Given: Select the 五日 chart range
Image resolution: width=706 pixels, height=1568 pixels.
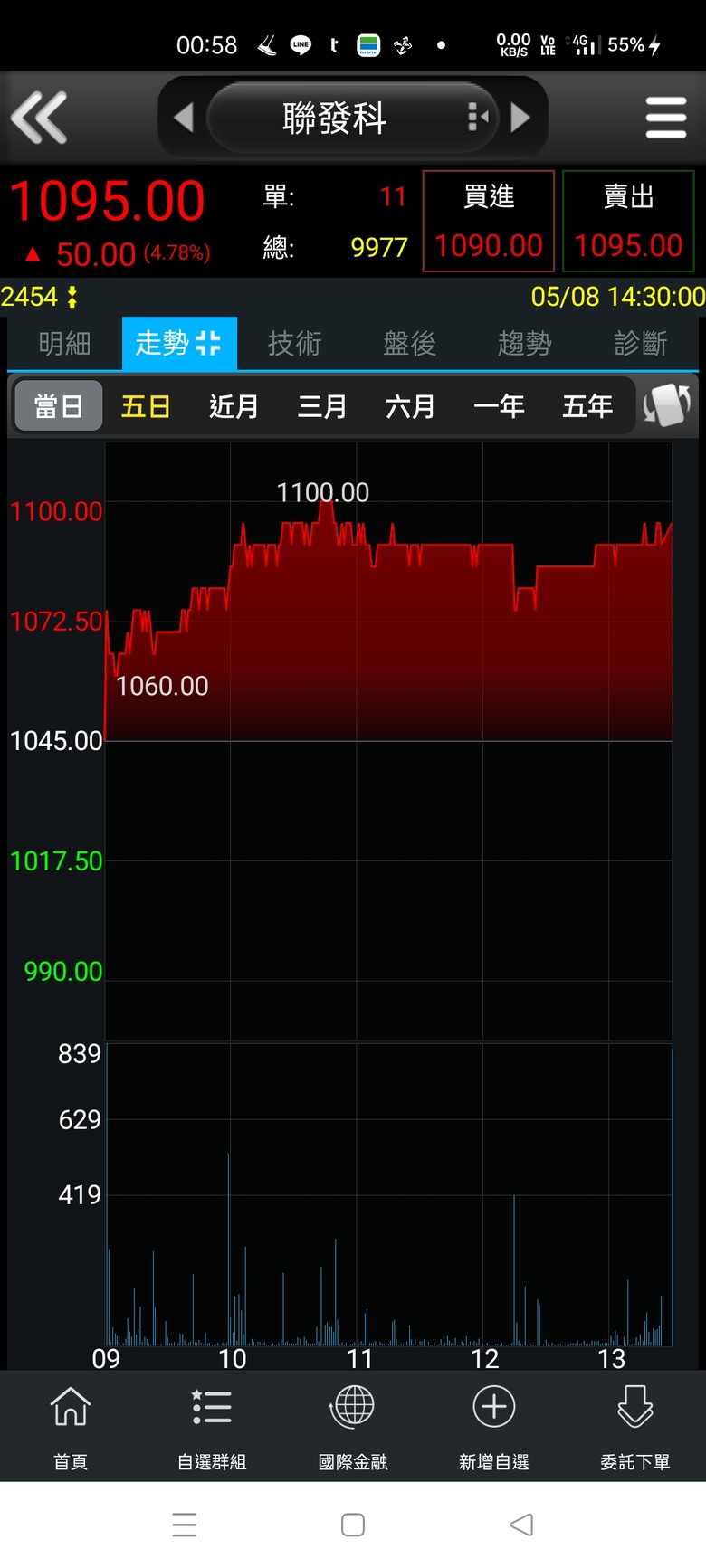Looking at the screenshot, I should [x=146, y=406].
